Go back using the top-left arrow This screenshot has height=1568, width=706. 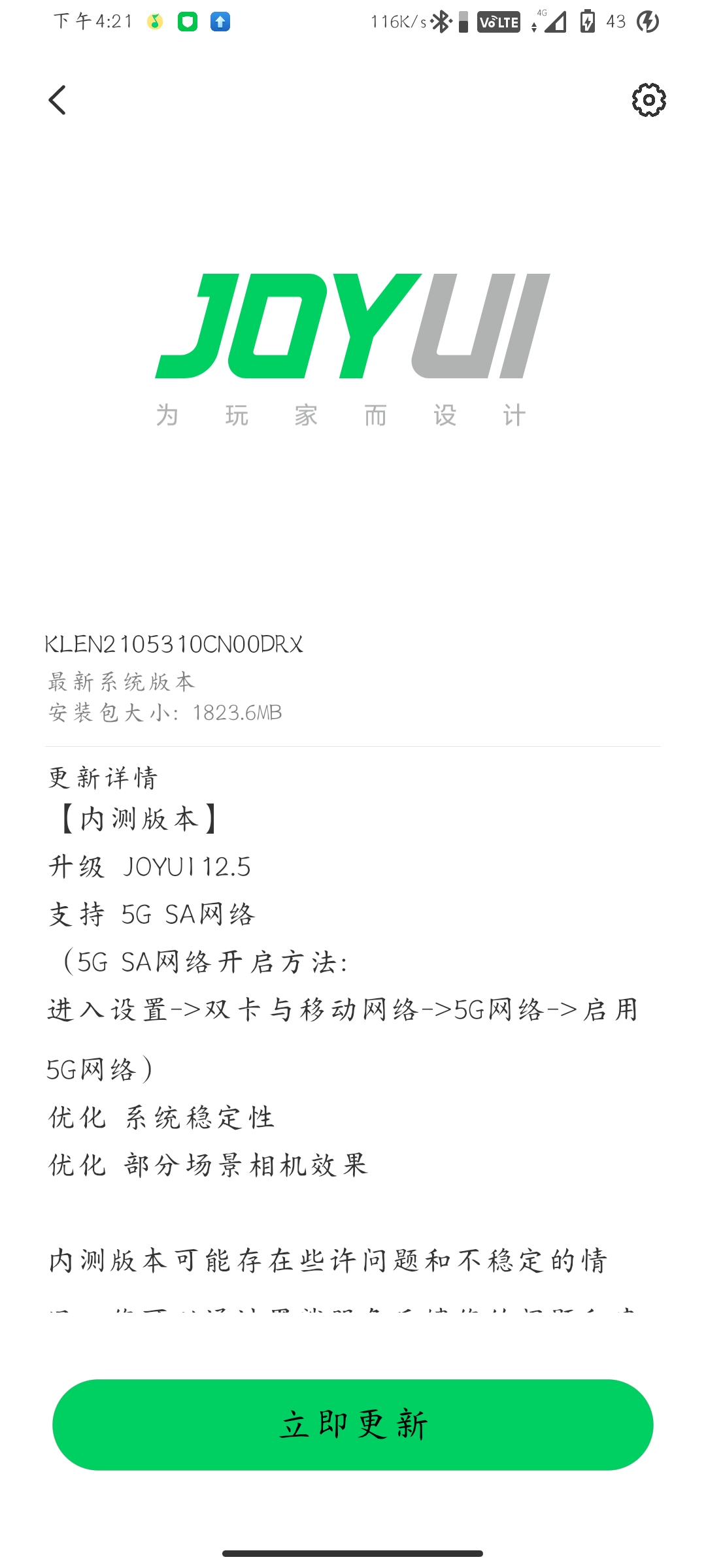click(x=58, y=100)
